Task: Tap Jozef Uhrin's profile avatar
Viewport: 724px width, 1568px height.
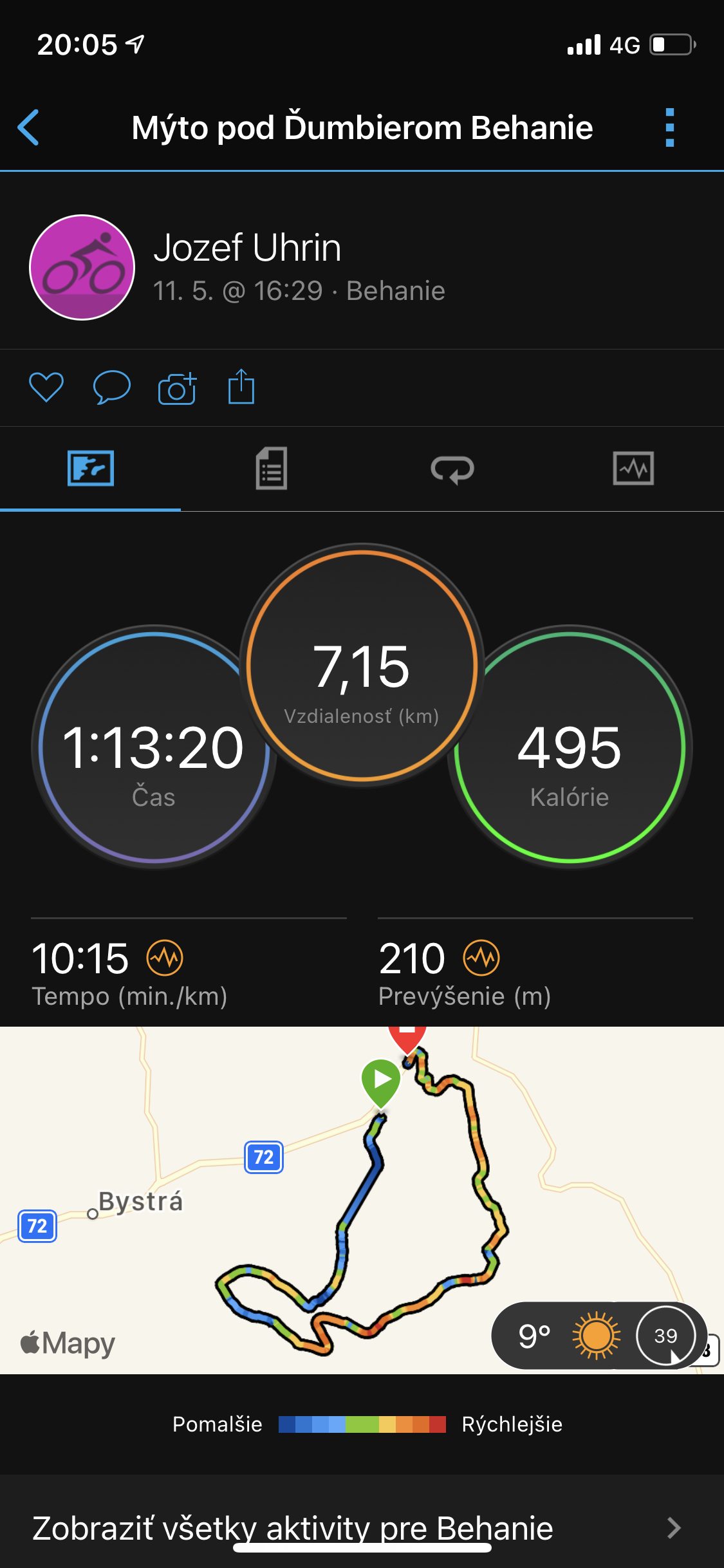Action: pyautogui.click(x=82, y=267)
